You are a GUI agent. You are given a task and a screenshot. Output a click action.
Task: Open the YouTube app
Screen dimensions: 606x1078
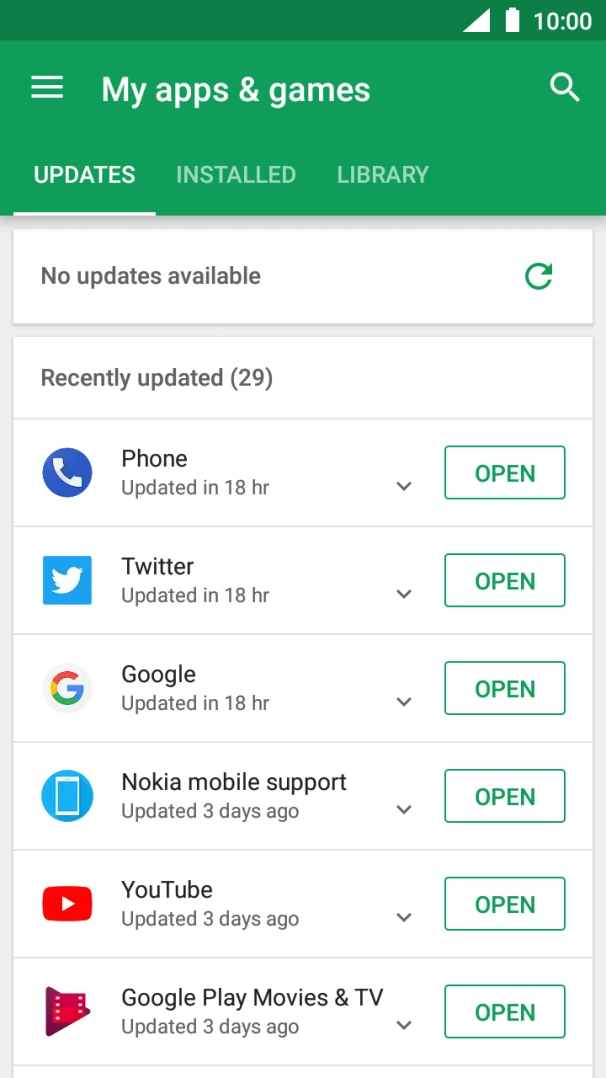pos(505,904)
